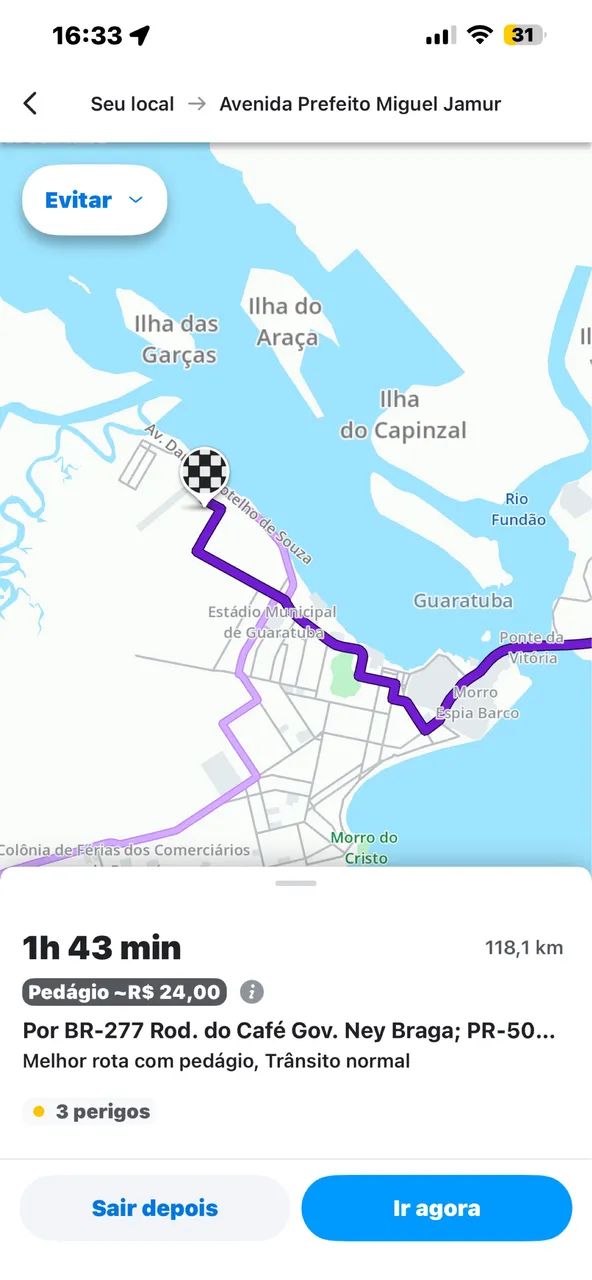Go back using the top-left arrow

pyautogui.click(x=30, y=103)
